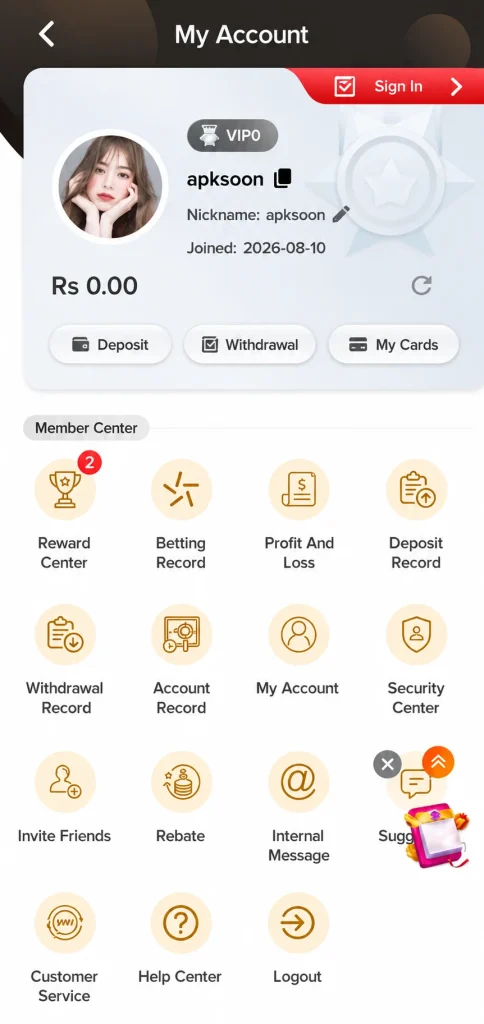484x1024 pixels.
Task: Copy the username apksoon
Action: tap(282, 178)
